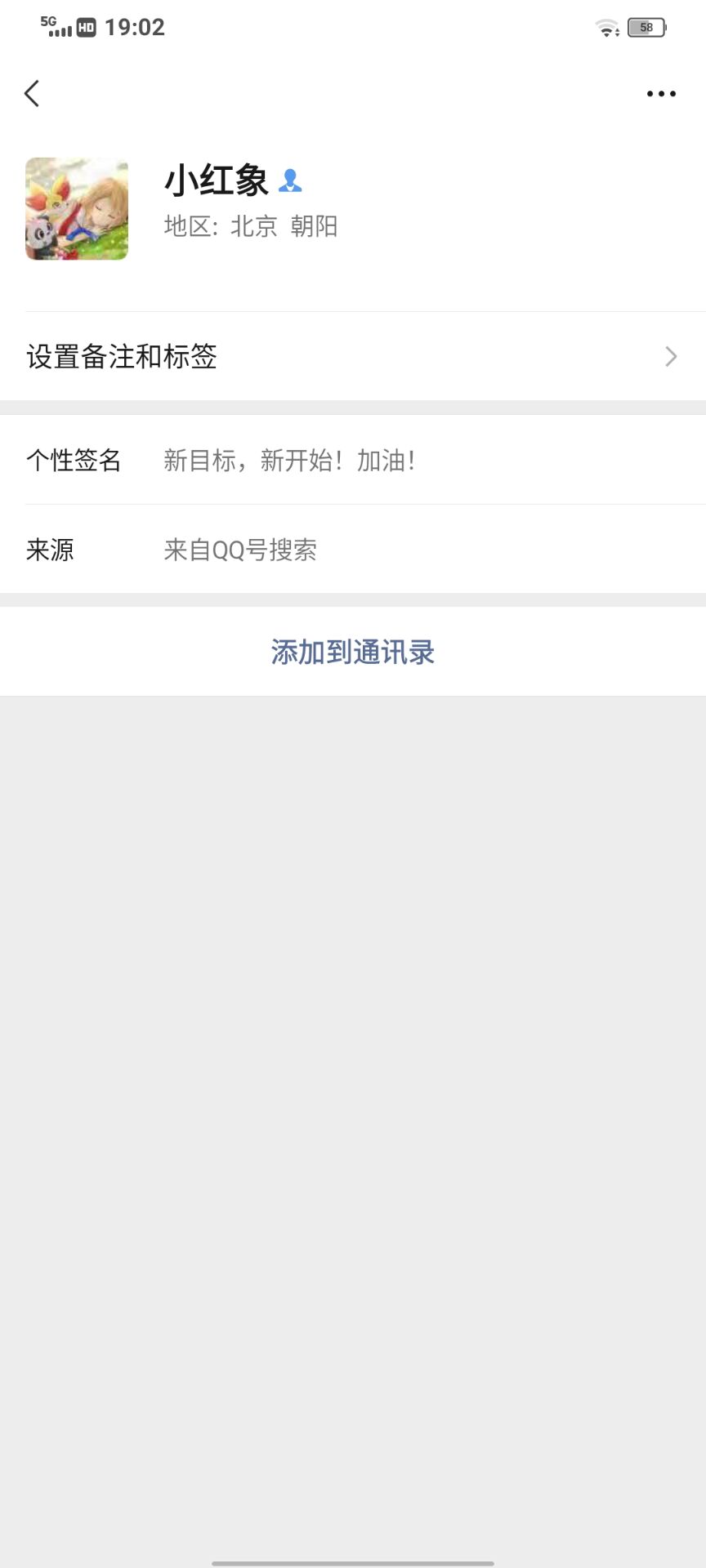The width and height of the screenshot is (706, 1568).
Task: View 小红象's profile picture
Action: pyautogui.click(x=77, y=209)
